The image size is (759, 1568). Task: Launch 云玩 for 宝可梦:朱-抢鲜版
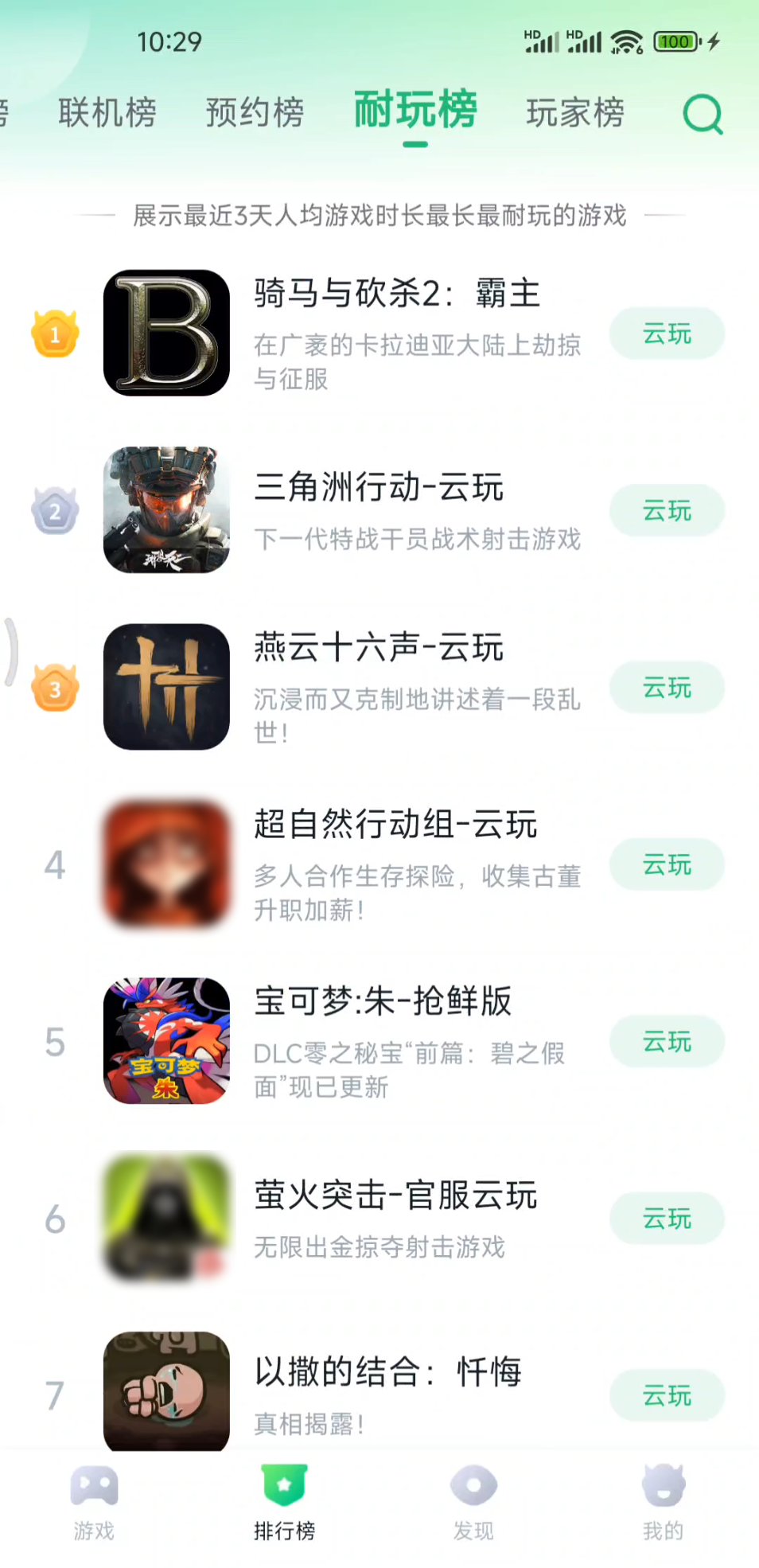tap(667, 1041)
